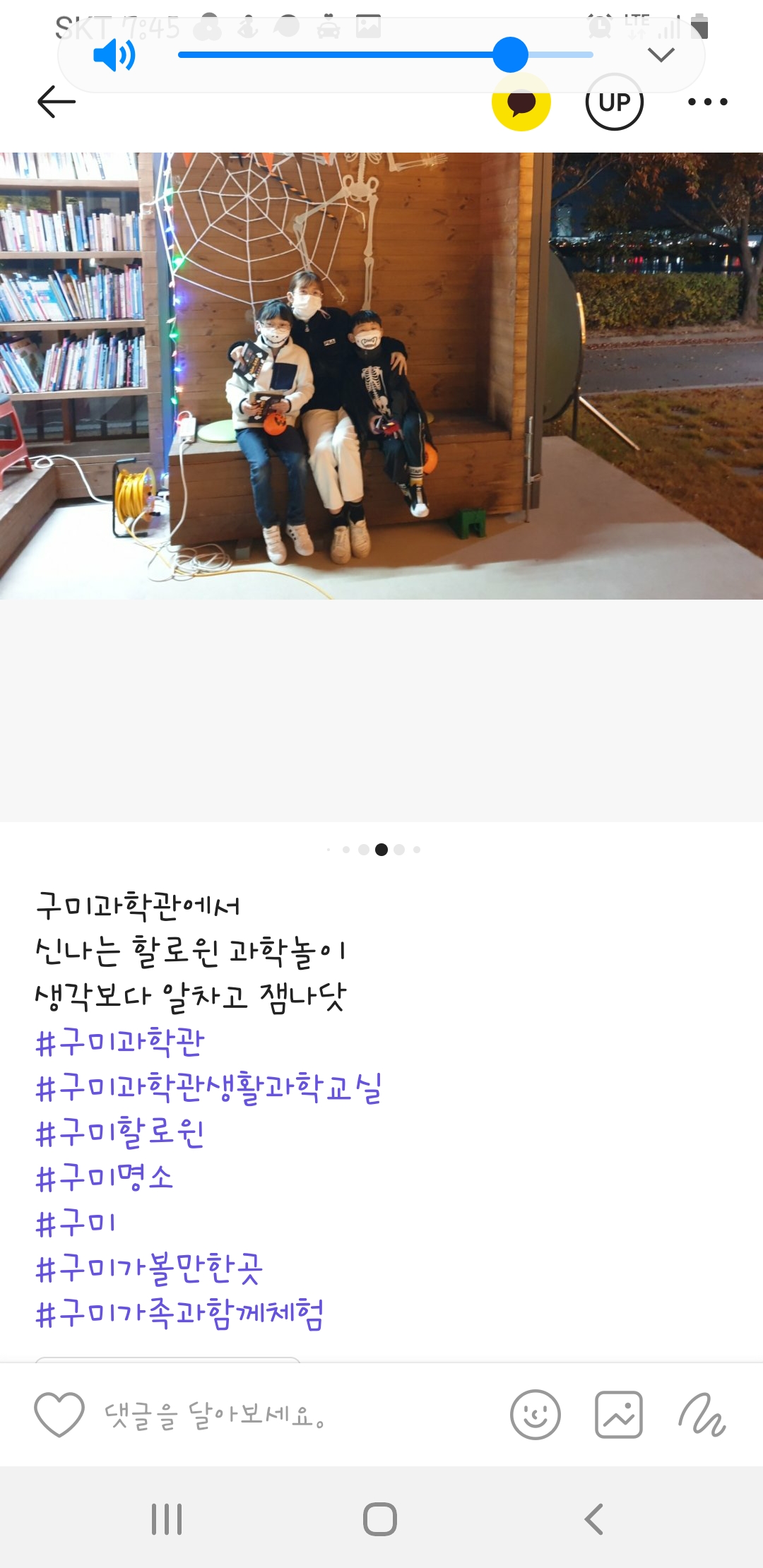Like this post with the heart
The height and width of the screenshot is (1568, 763).
pos(59,1415)
